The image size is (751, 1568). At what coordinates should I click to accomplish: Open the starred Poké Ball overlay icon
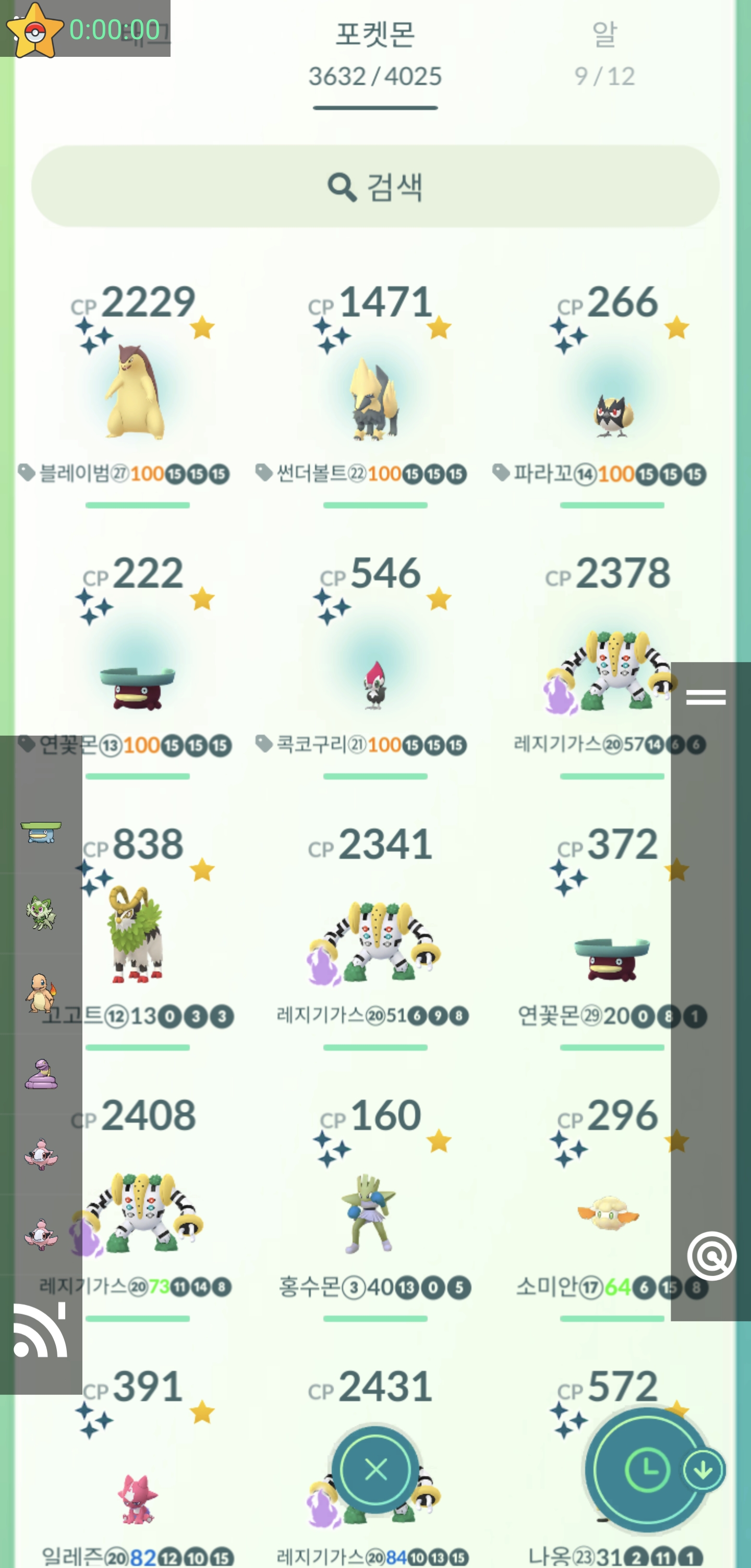(35, 29)
